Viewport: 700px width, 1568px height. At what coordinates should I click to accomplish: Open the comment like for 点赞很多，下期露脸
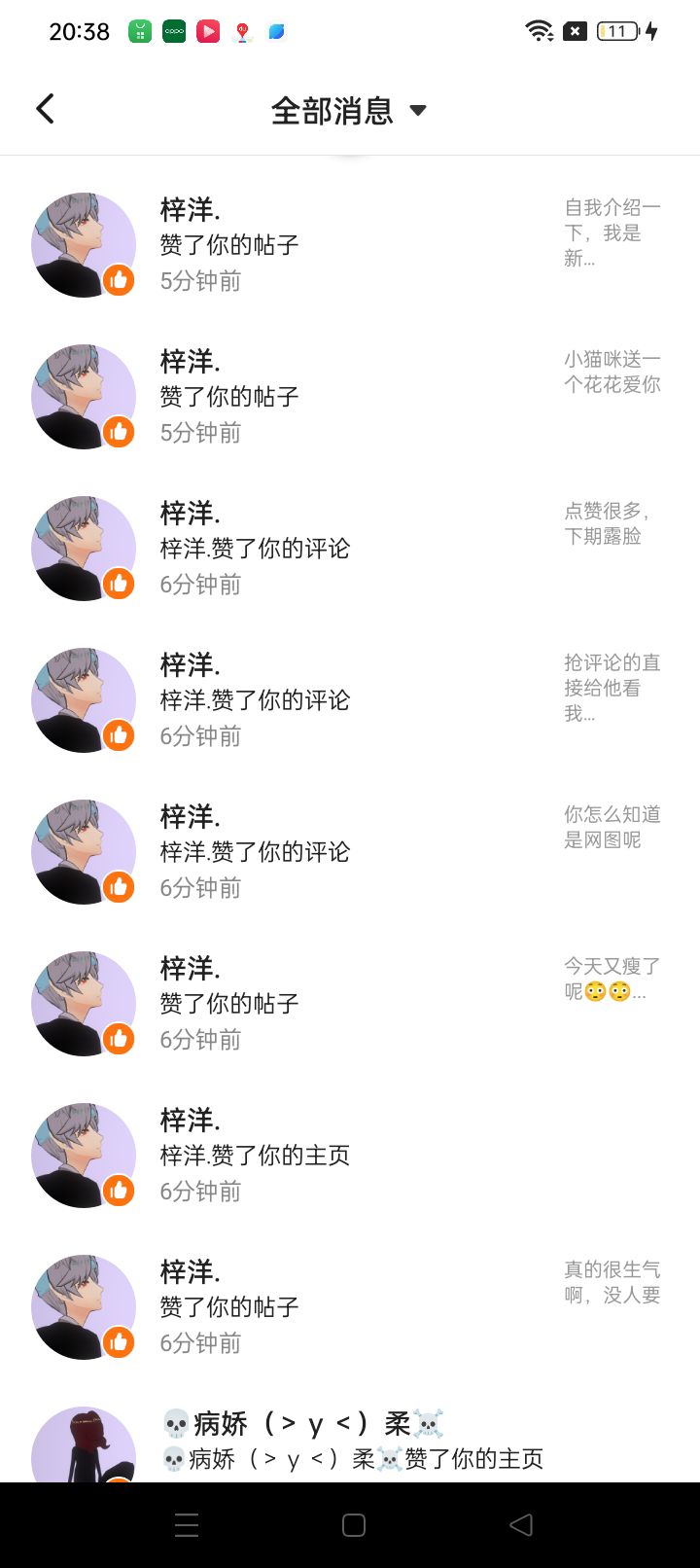click(350, 548)
